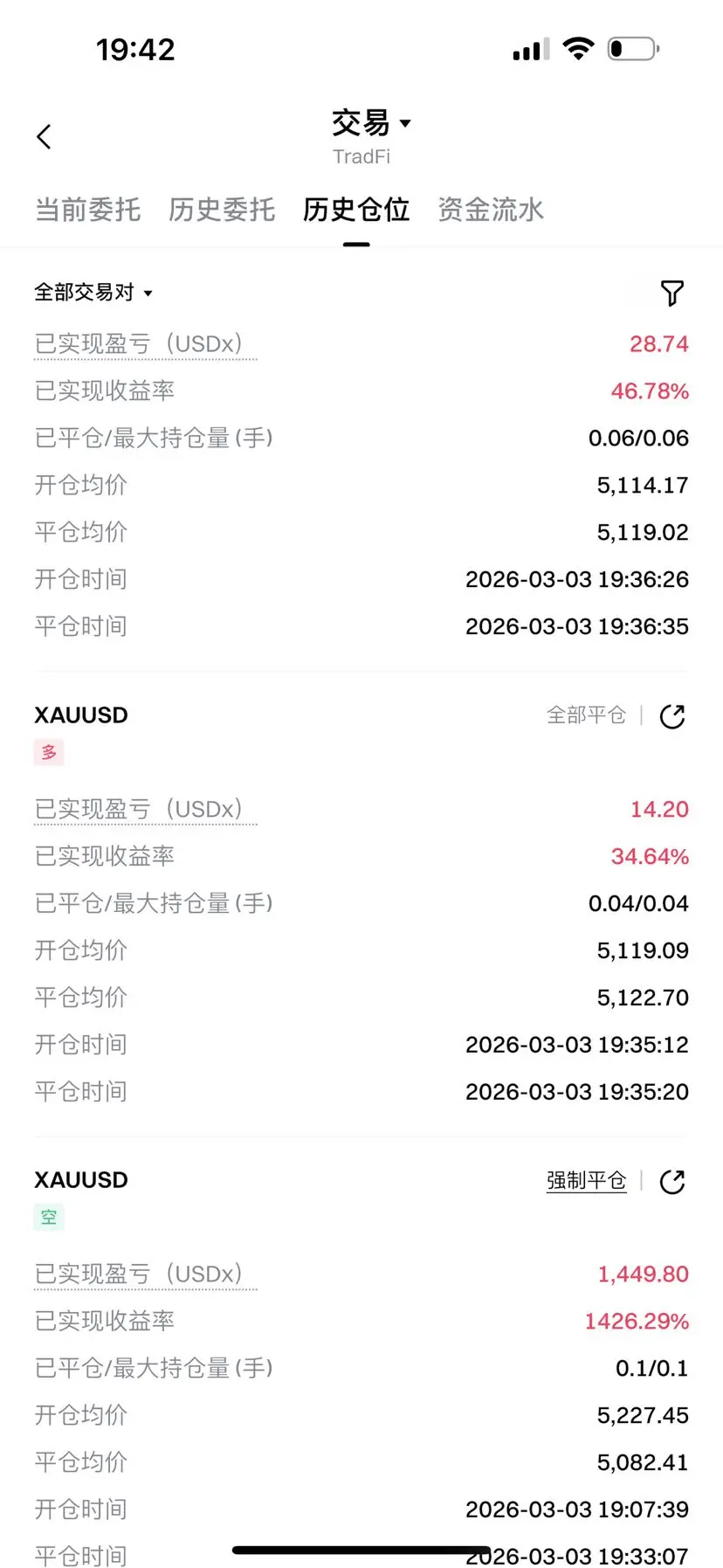
Task: Expand the 全部交易对 pair filter
Action: point(93,293)
